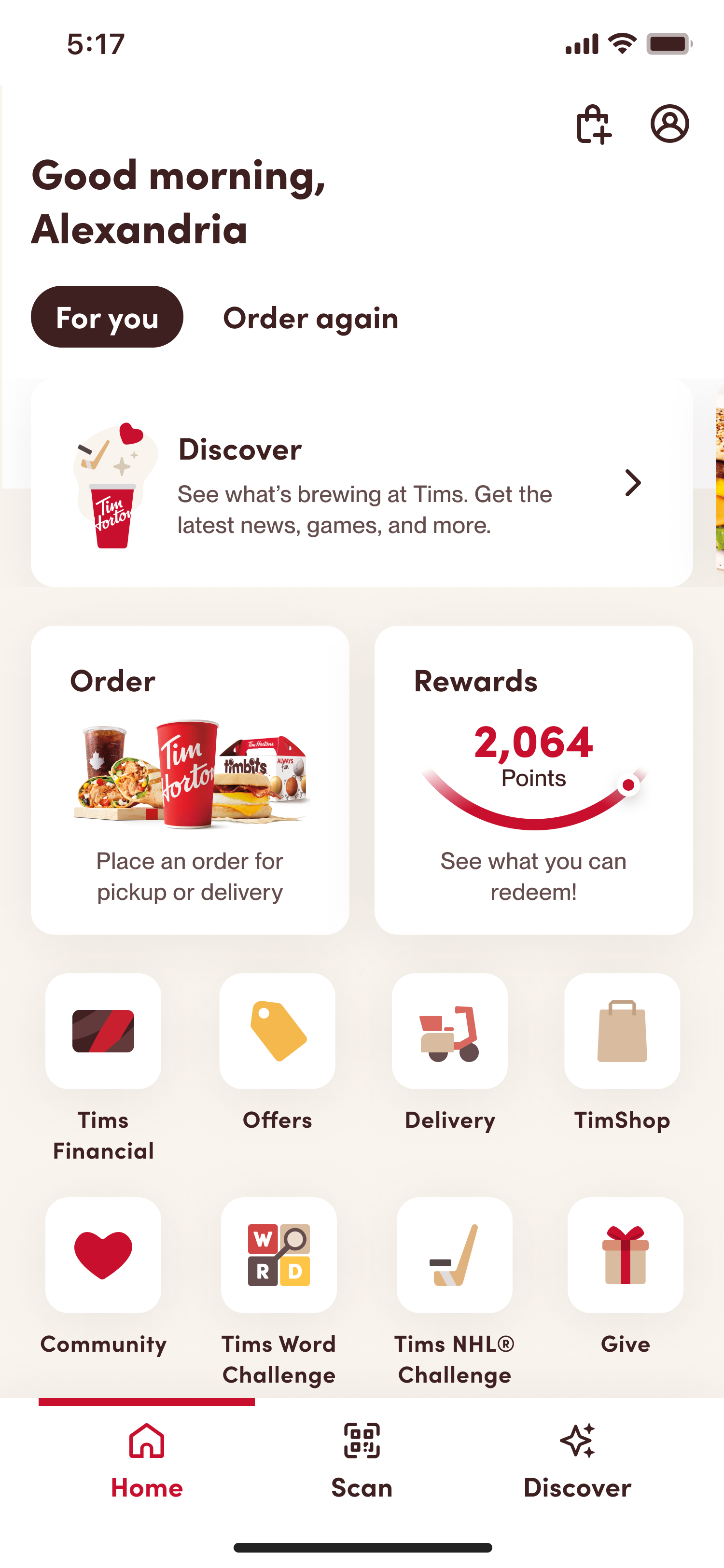The image size is (724, 1568).
Task: Open the Offers tile
Action: 278,1031
